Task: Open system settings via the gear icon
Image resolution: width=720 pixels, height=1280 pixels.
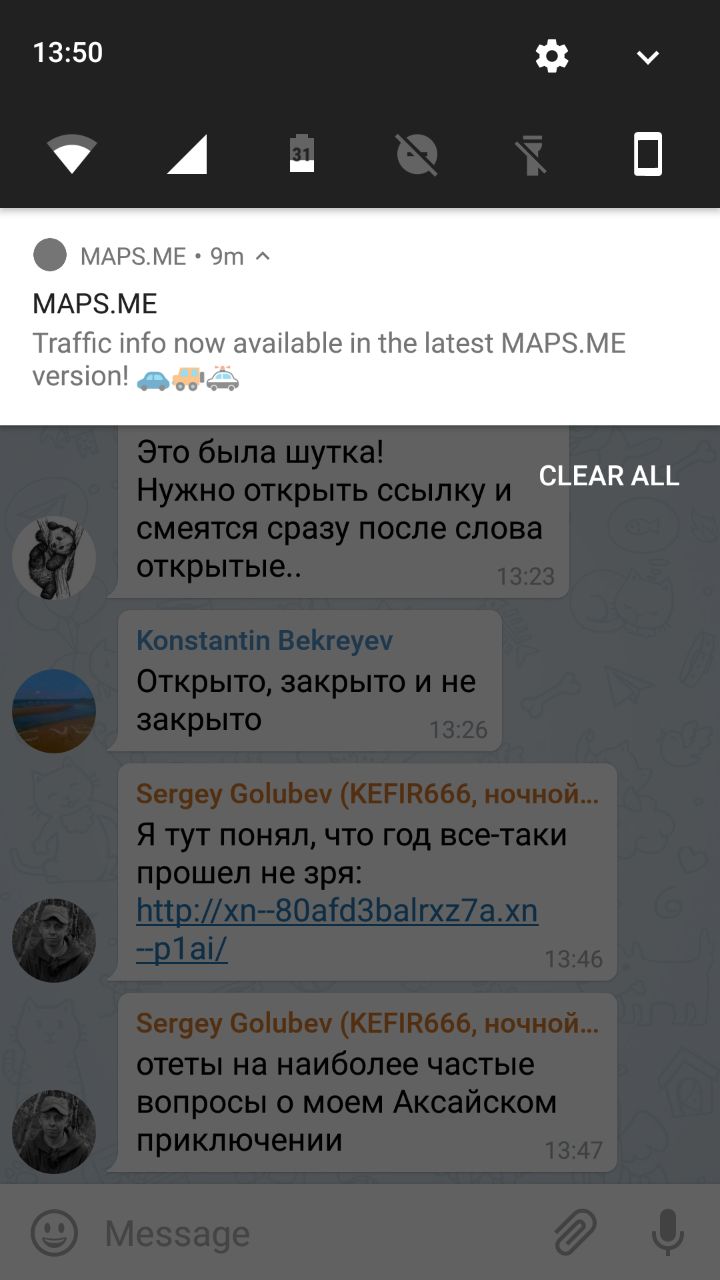Action: [552, 56]
